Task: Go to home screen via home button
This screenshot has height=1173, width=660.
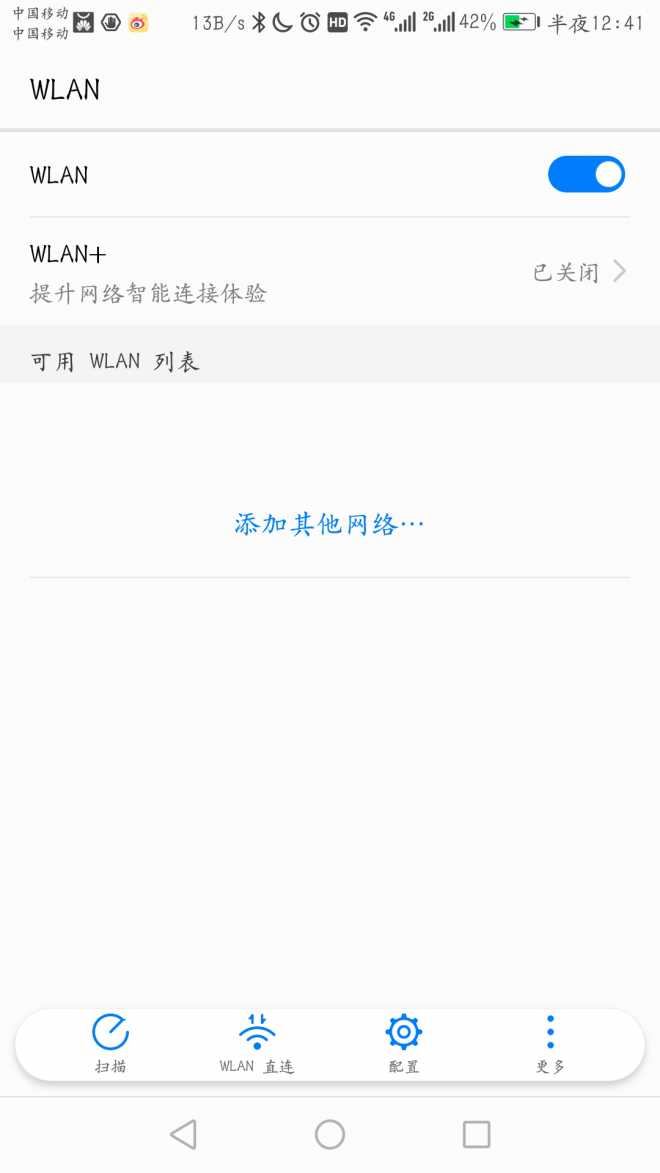Action: tap(330, 1134)
